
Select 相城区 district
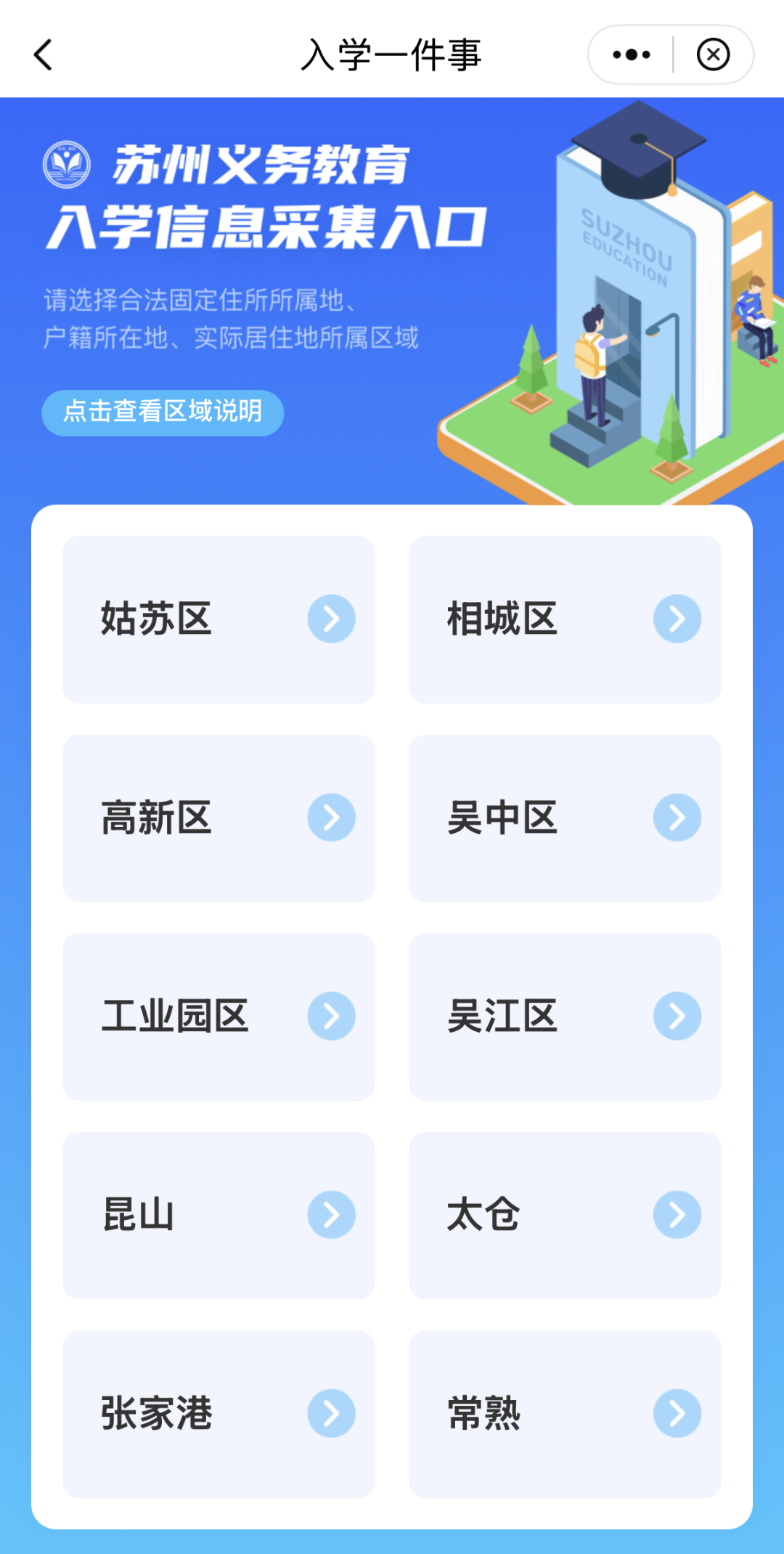pos(565,619)
